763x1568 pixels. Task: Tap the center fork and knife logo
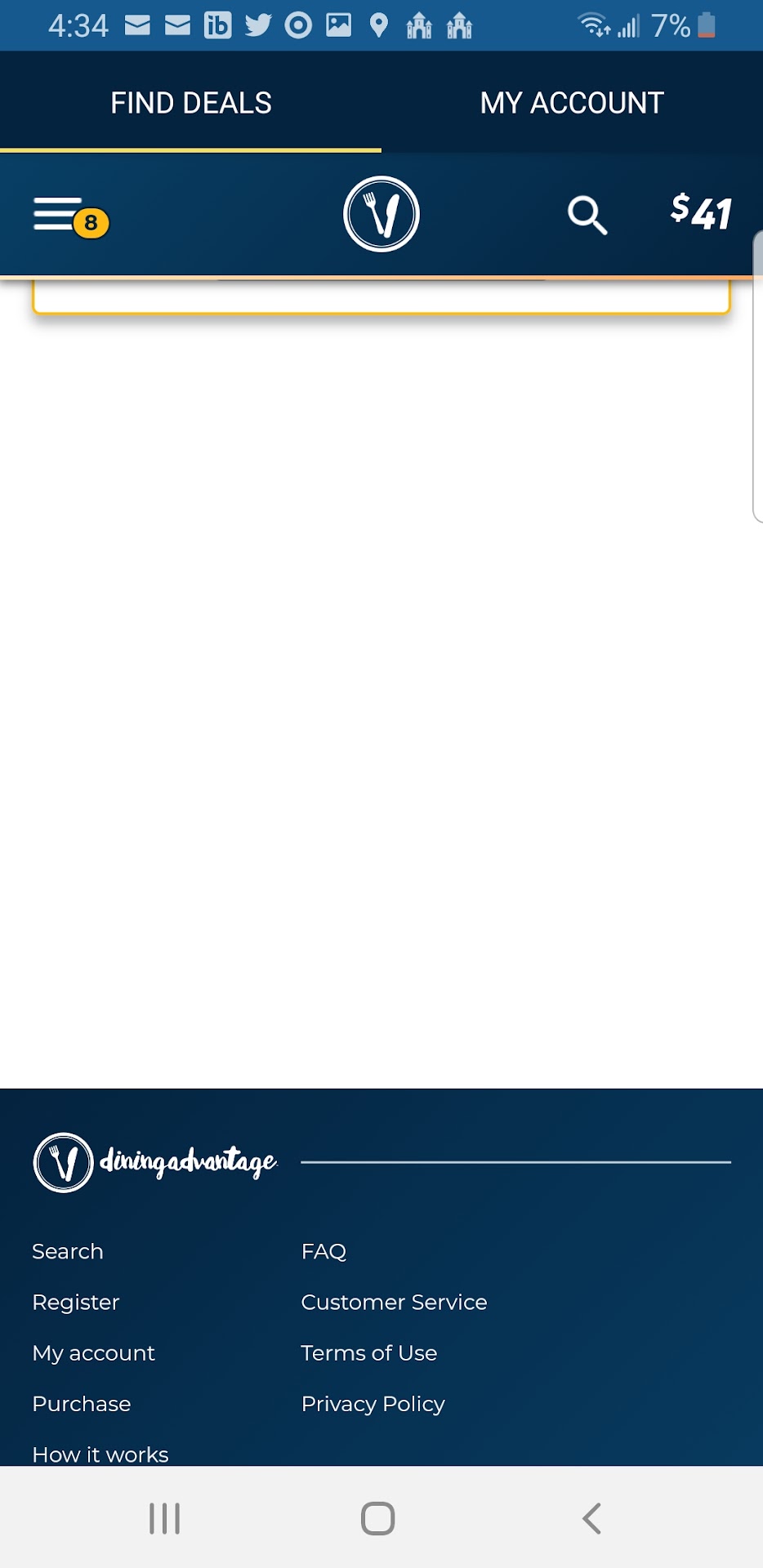coord(381,214)
